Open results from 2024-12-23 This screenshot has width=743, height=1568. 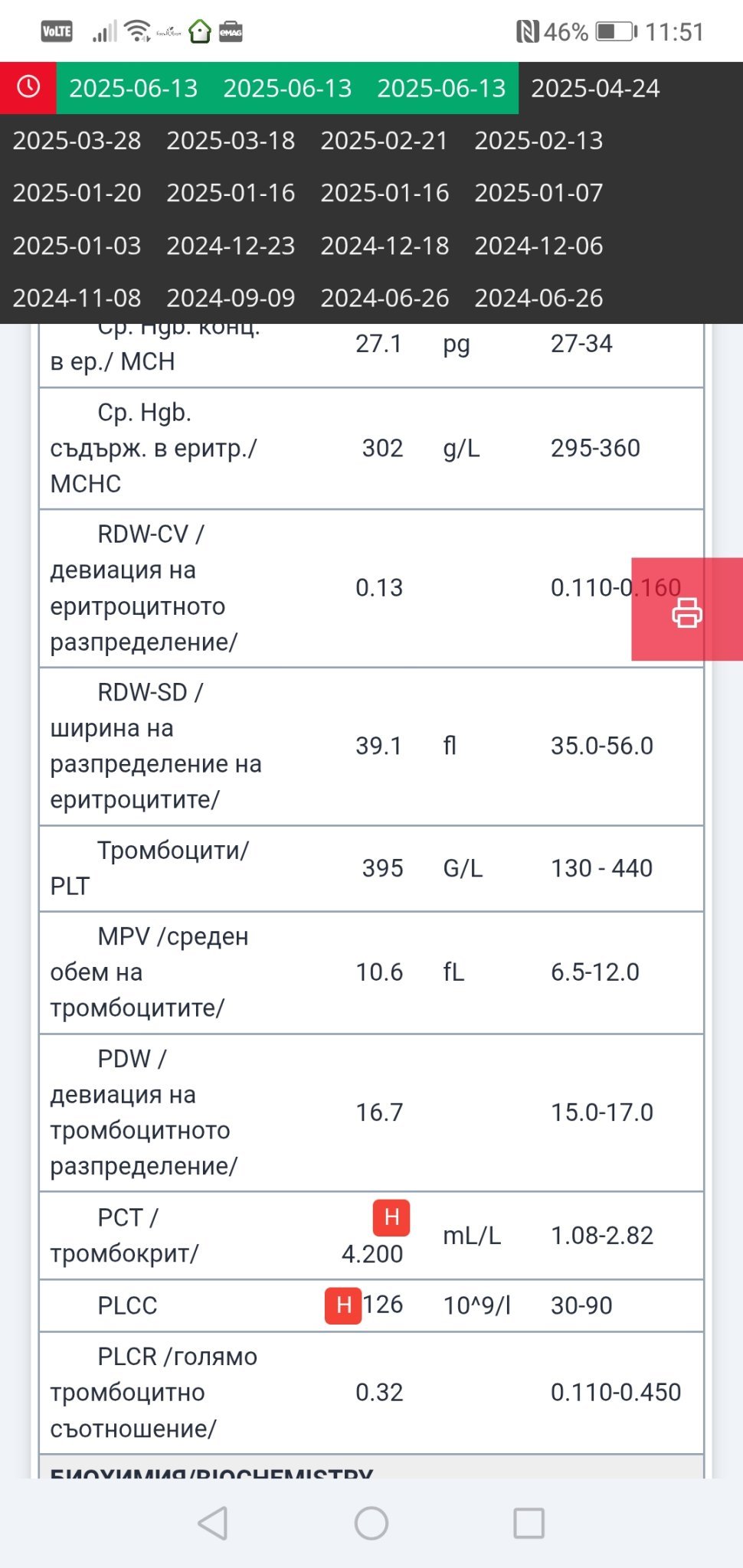(231, 246)
